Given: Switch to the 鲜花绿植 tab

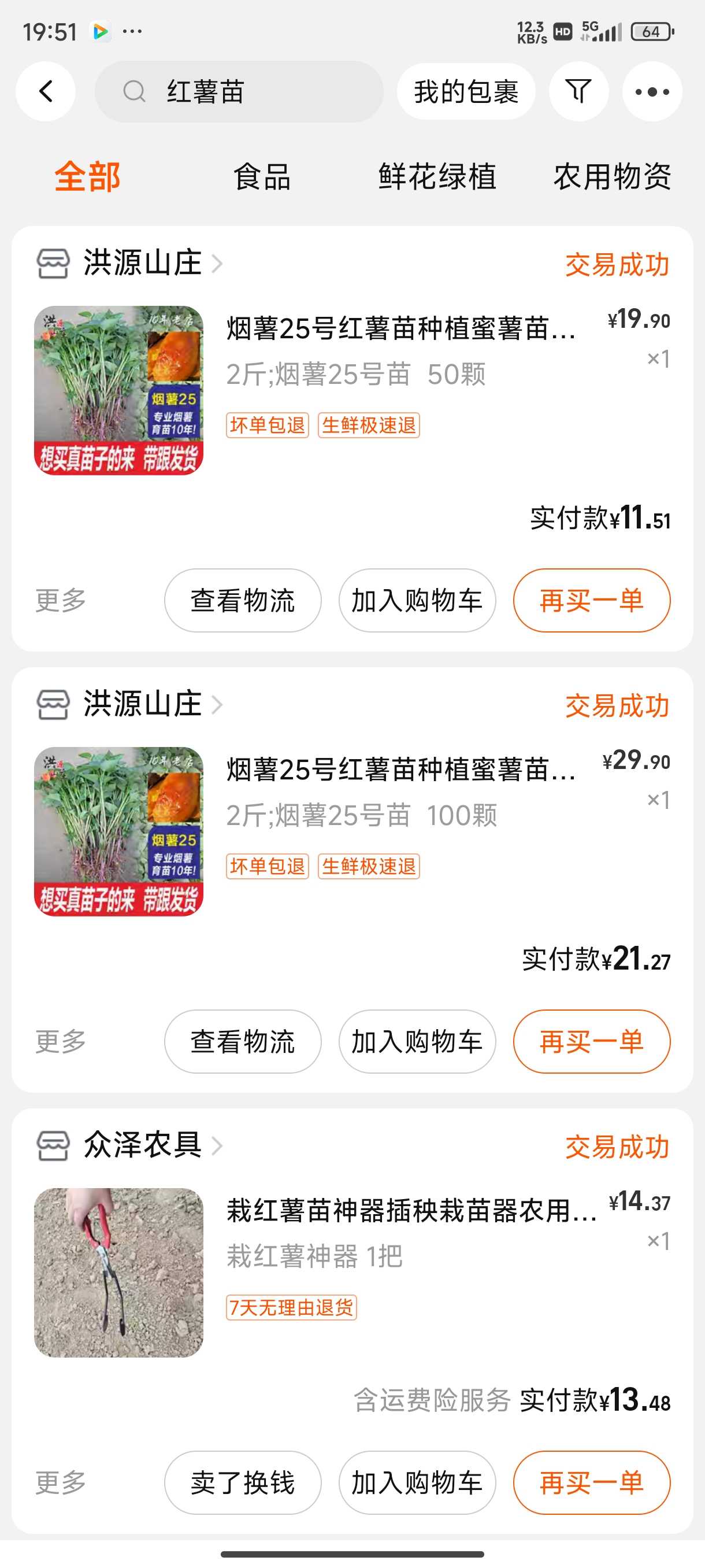Looking at the screenshot, I should pos(437,177).
